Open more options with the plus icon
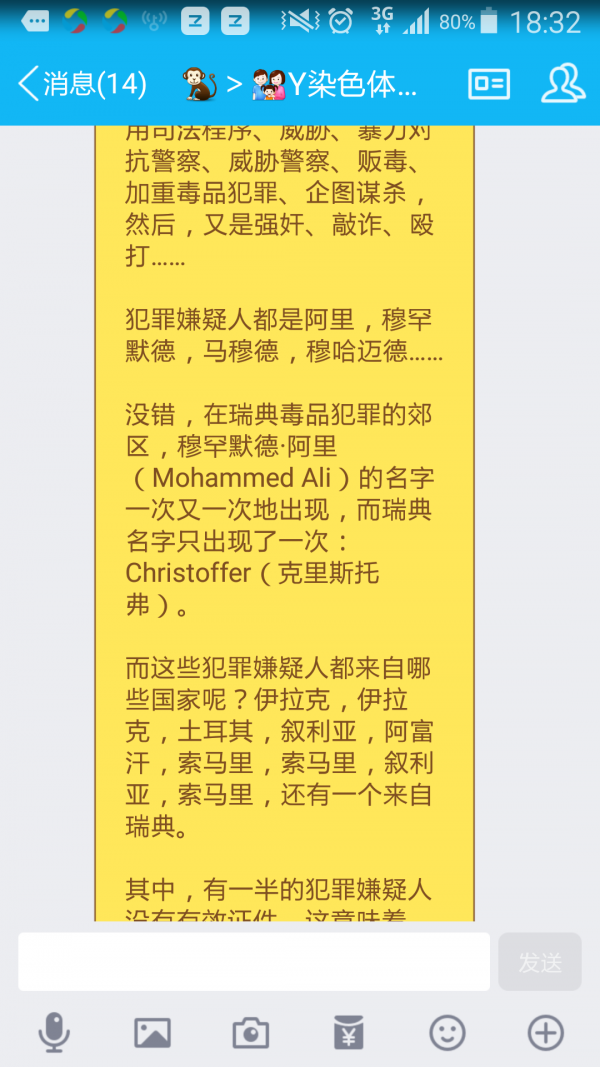 click(546, 1032)
